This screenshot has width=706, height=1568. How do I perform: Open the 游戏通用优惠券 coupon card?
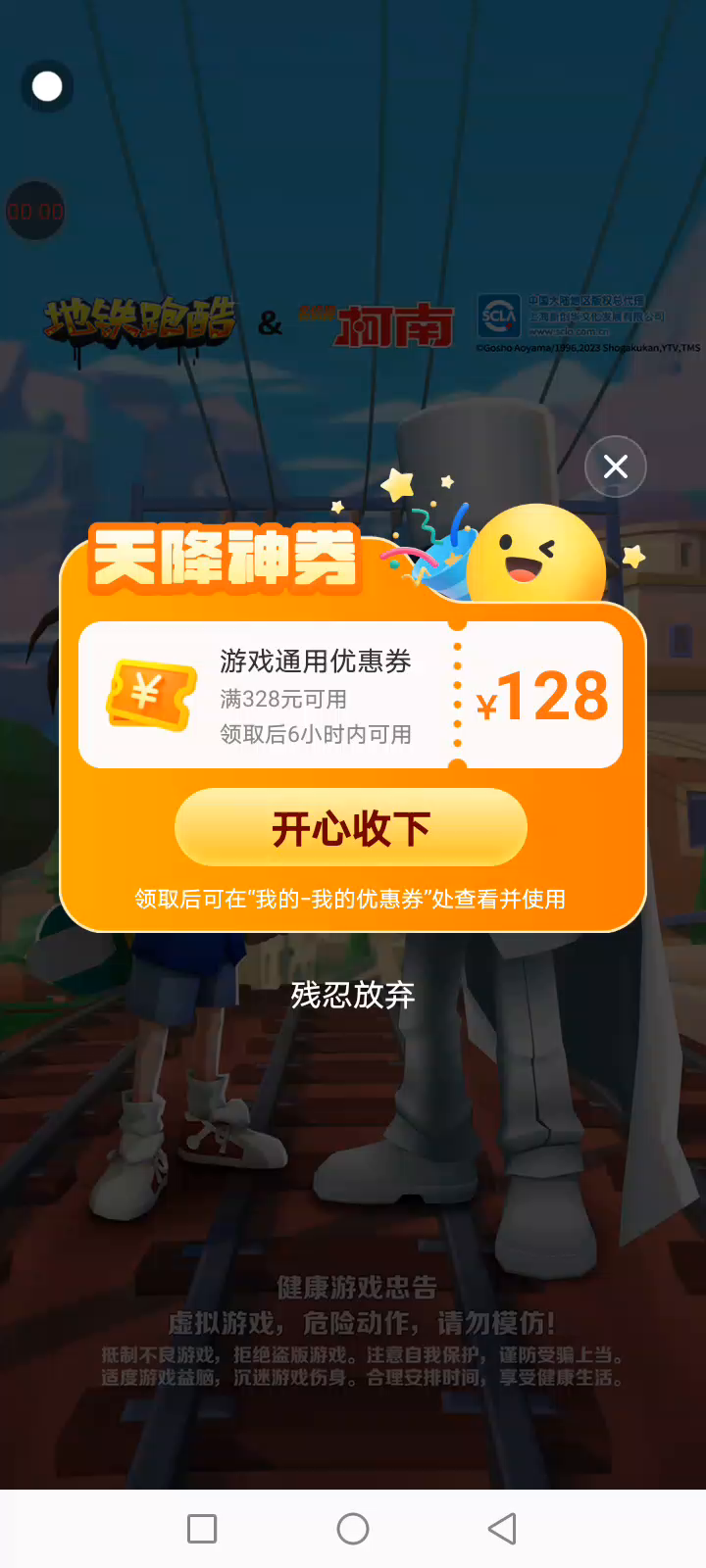click(x=350, y=695)
